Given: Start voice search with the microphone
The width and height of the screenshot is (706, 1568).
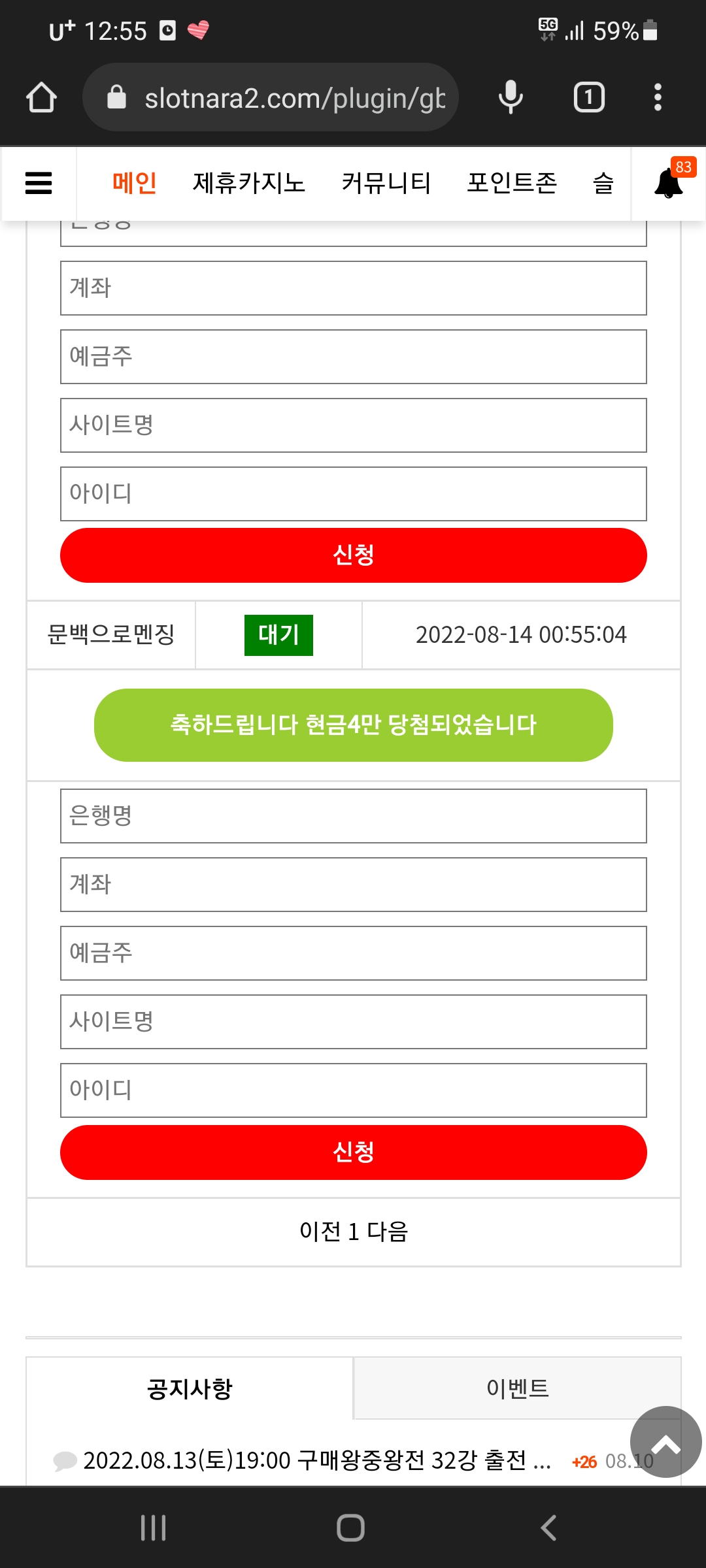Looking at the screenshot, I should click(511, 97).
